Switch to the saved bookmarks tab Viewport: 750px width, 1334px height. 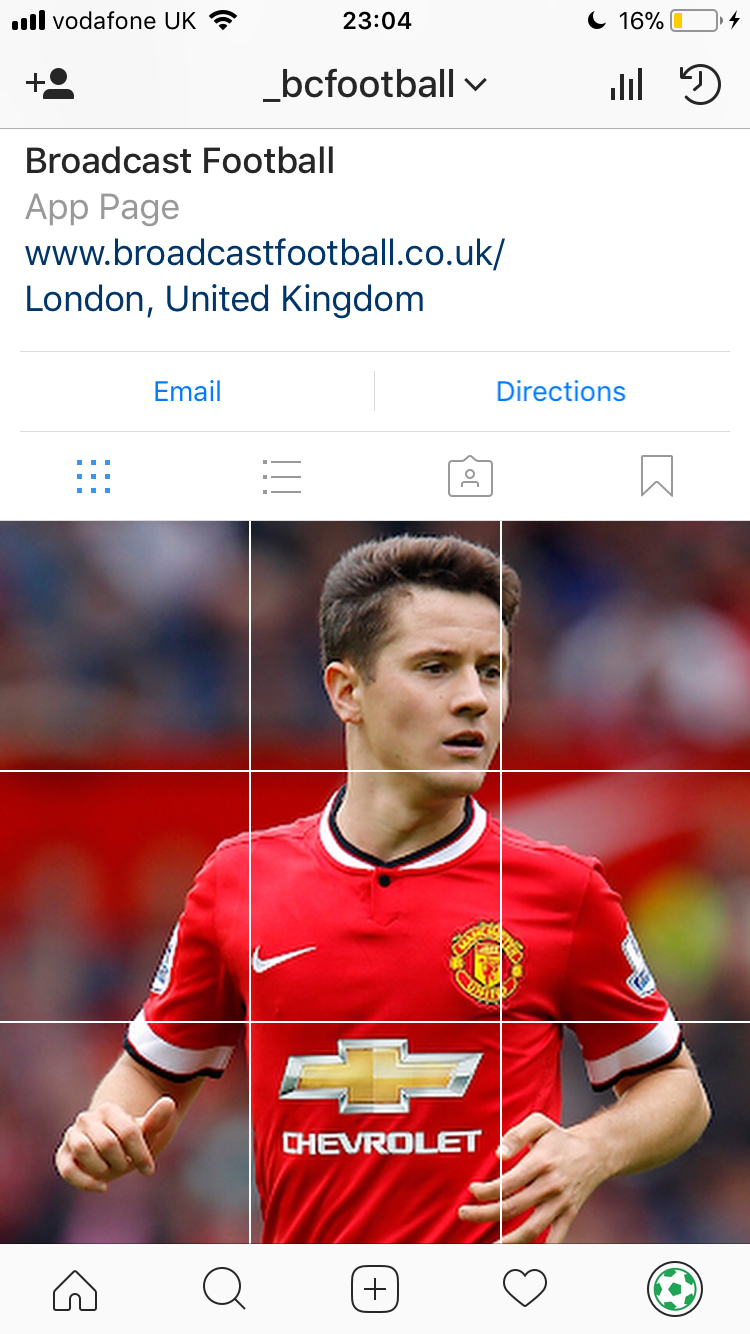click(x=657, y=476)
